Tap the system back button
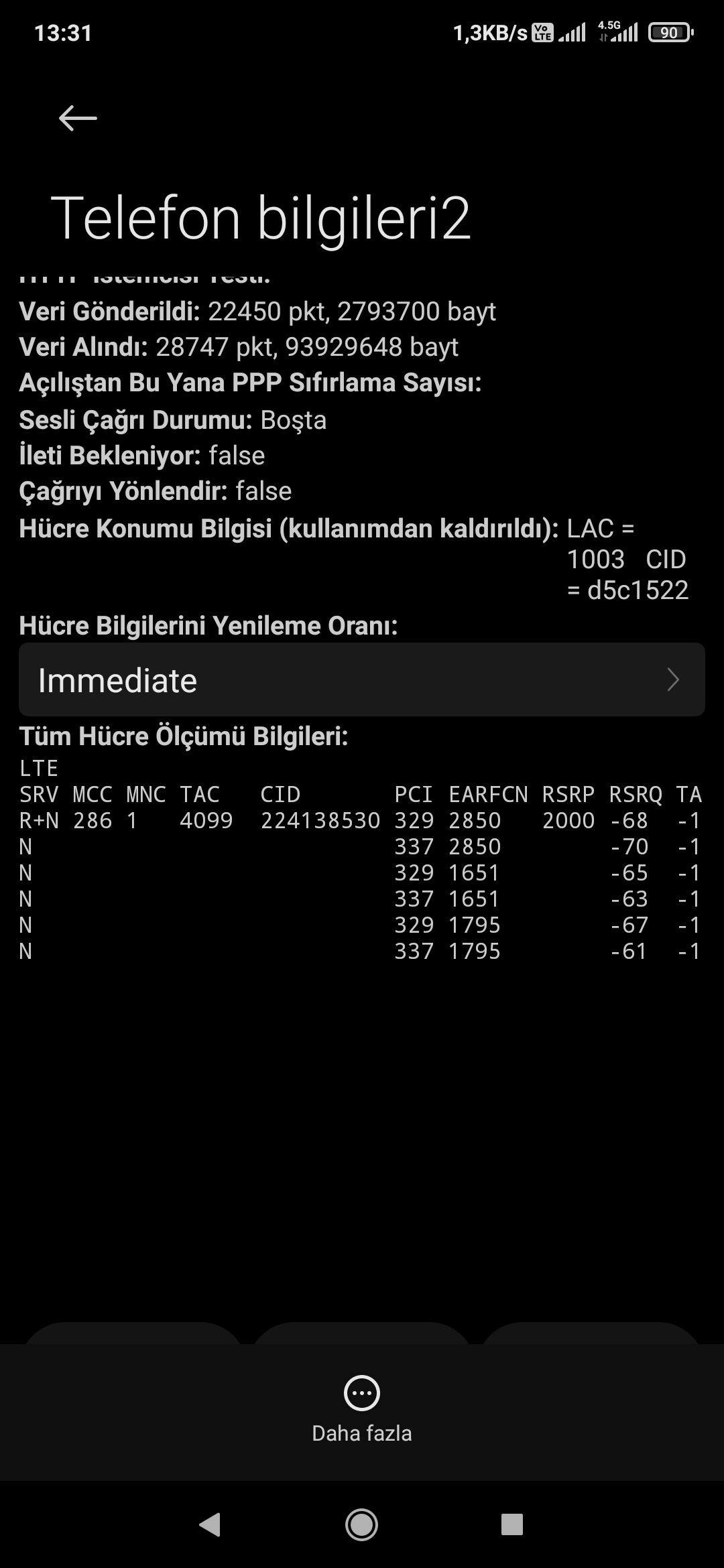Viewport: 724px width, 1568px height. 210,1525
